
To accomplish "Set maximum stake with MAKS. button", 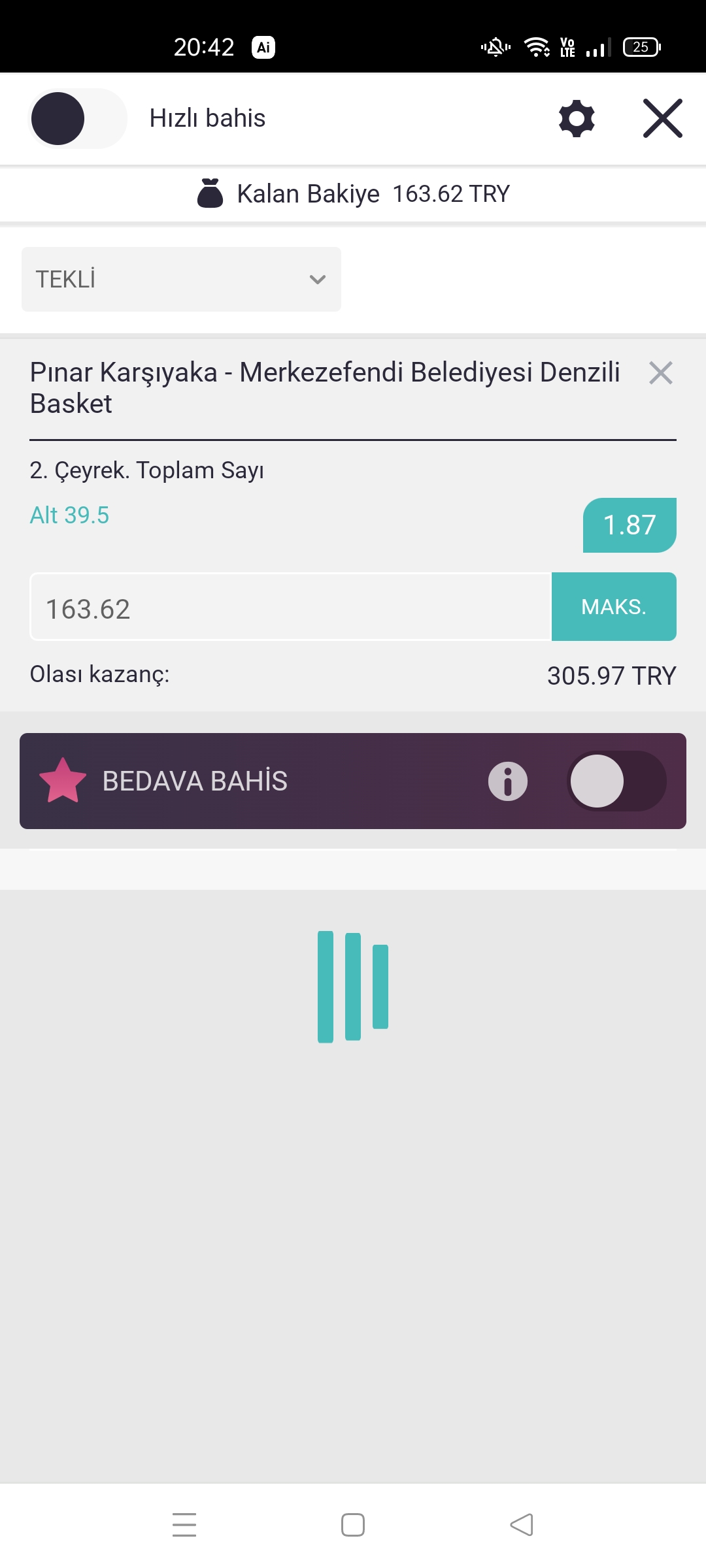I will [x=613, y=607].
